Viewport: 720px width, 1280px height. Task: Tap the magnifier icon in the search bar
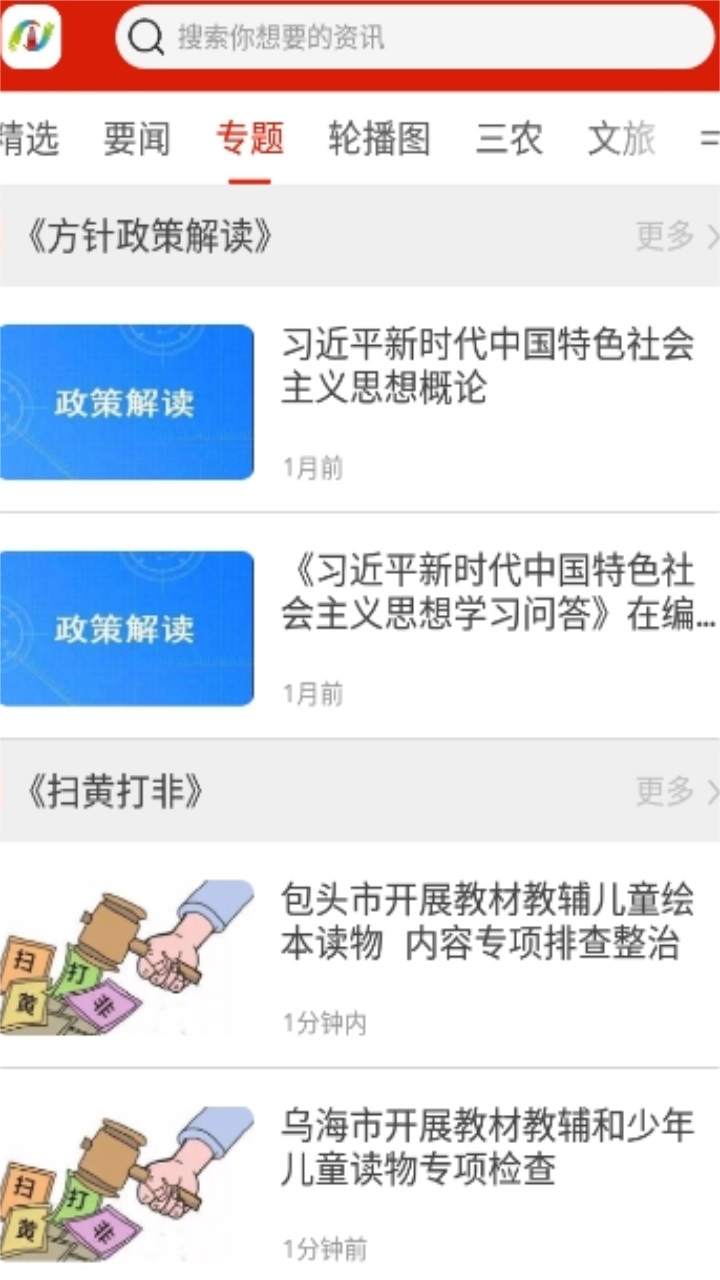click(x=147, y=37)
